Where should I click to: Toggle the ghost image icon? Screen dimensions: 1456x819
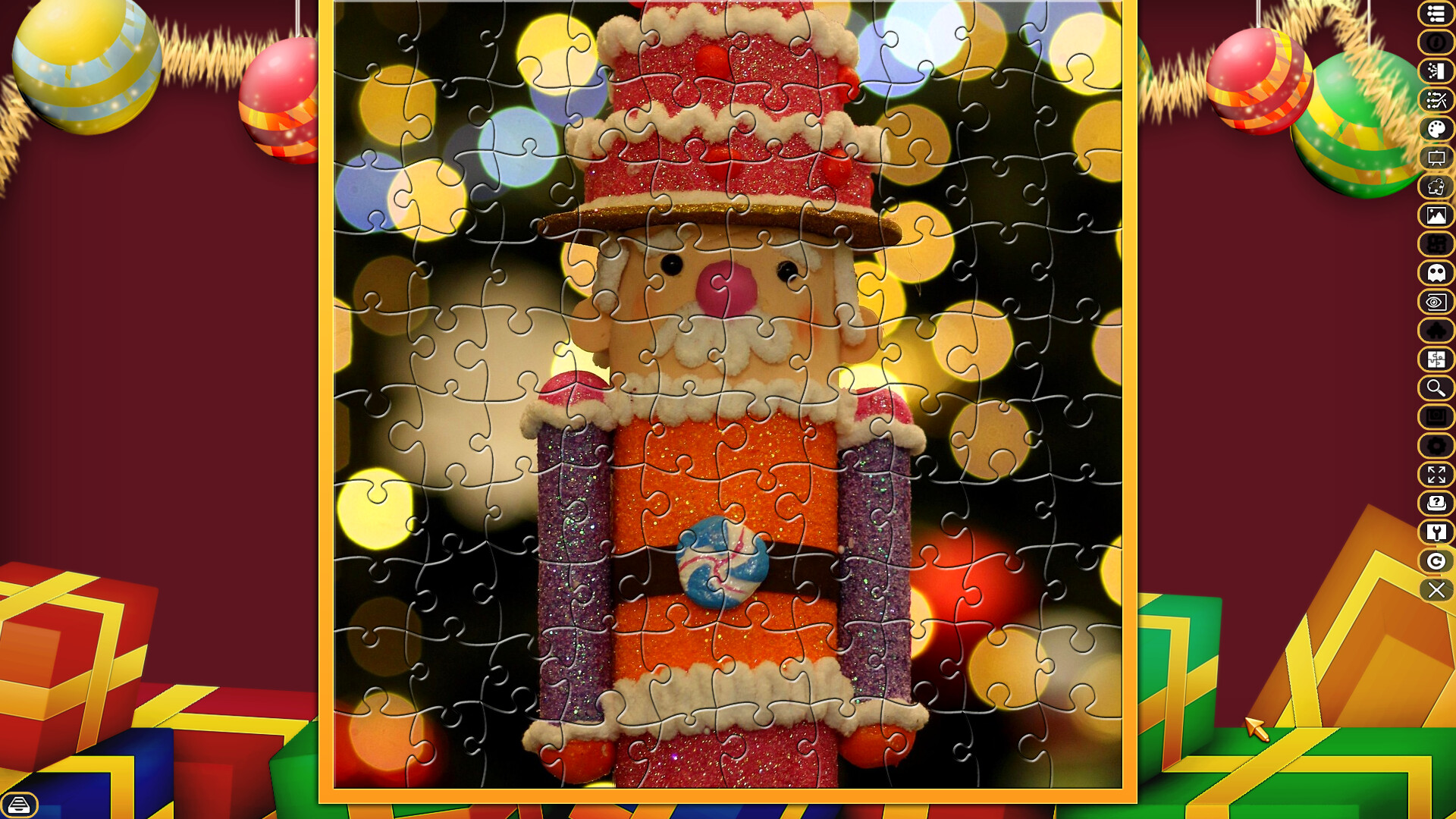coord(1436,273)
